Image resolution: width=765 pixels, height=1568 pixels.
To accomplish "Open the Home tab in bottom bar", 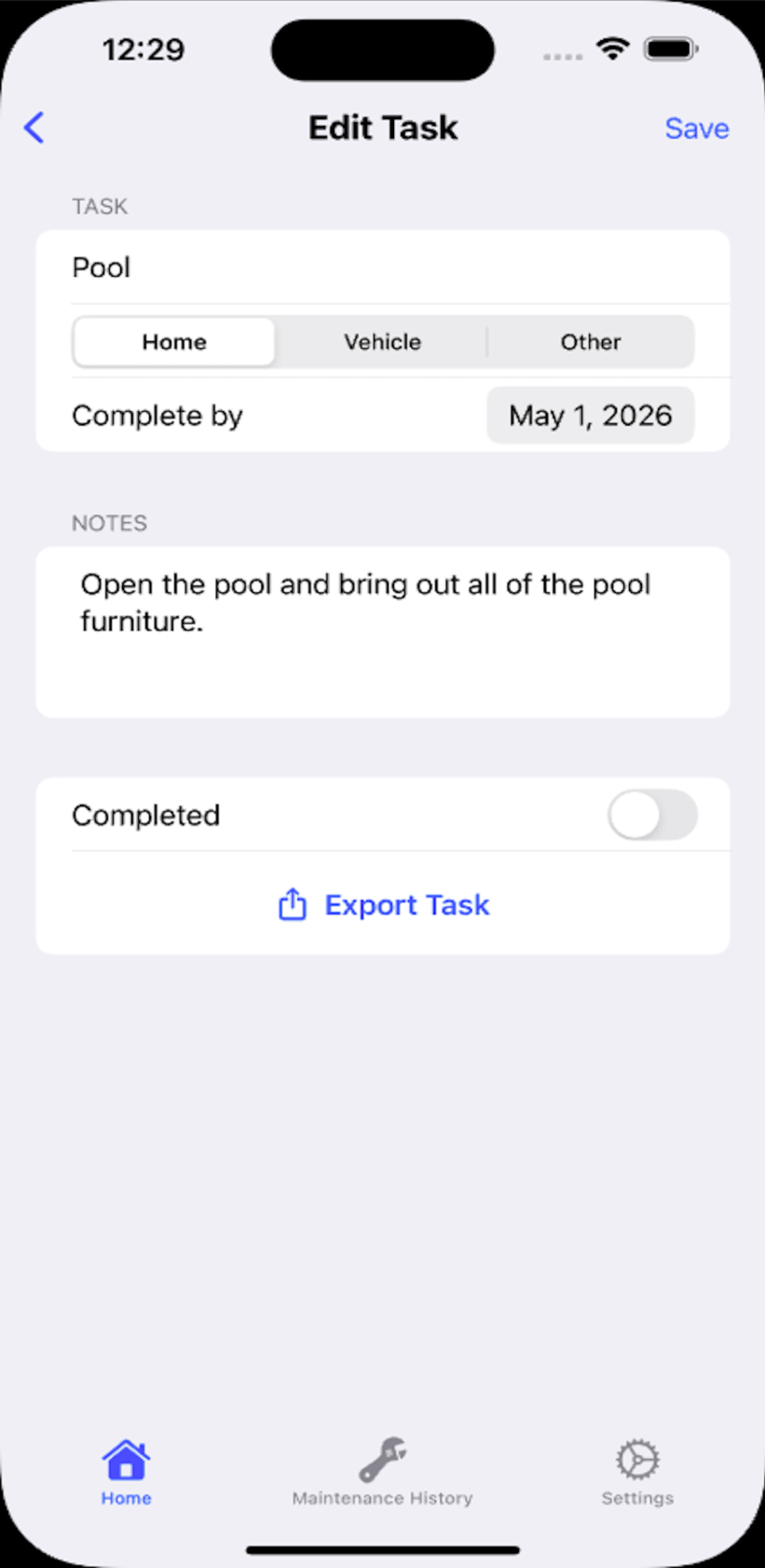I will pyautogui.click(x=127, y=1472).
